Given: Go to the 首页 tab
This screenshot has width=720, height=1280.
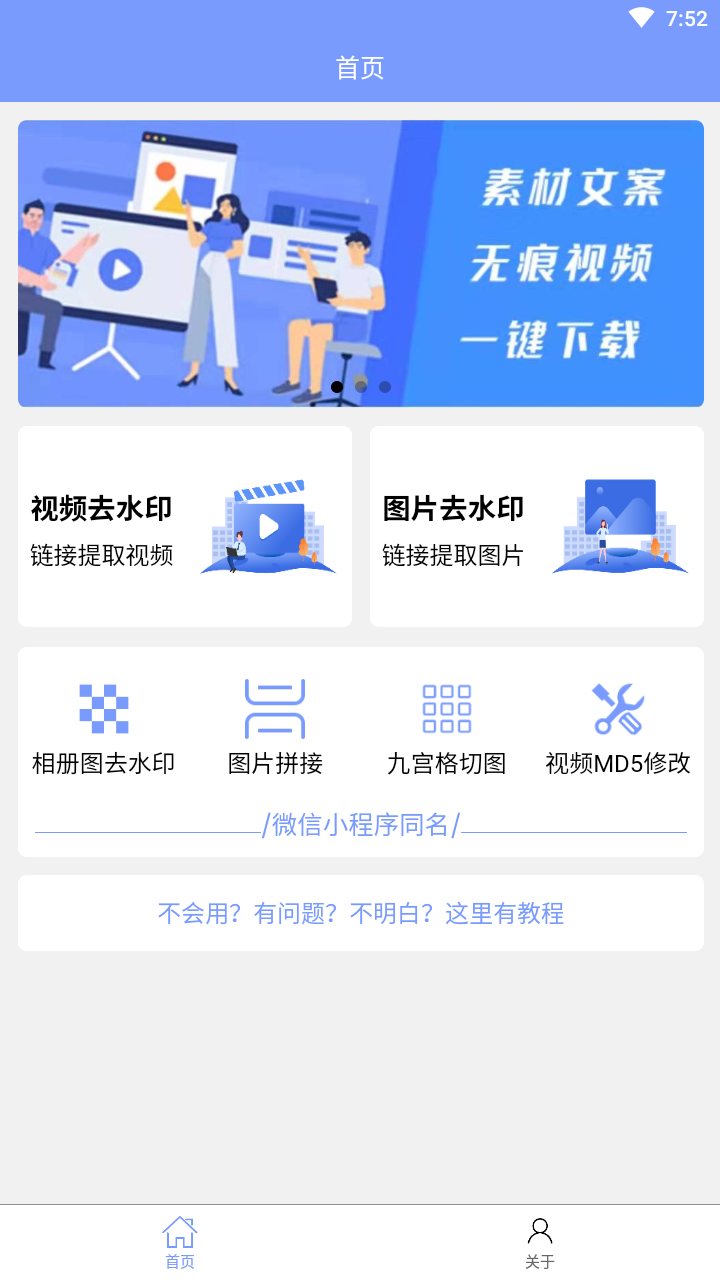Looking at the screenshot, I should point(180,1243).
